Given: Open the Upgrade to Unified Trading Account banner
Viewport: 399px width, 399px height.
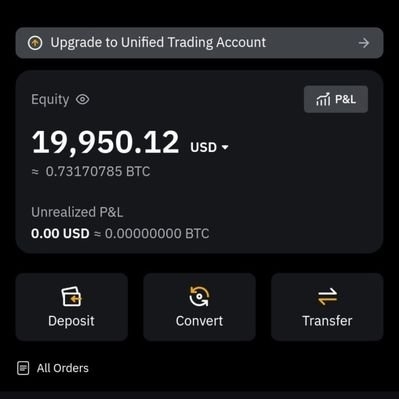Looking at the screenshot, I should click(199, 43).
